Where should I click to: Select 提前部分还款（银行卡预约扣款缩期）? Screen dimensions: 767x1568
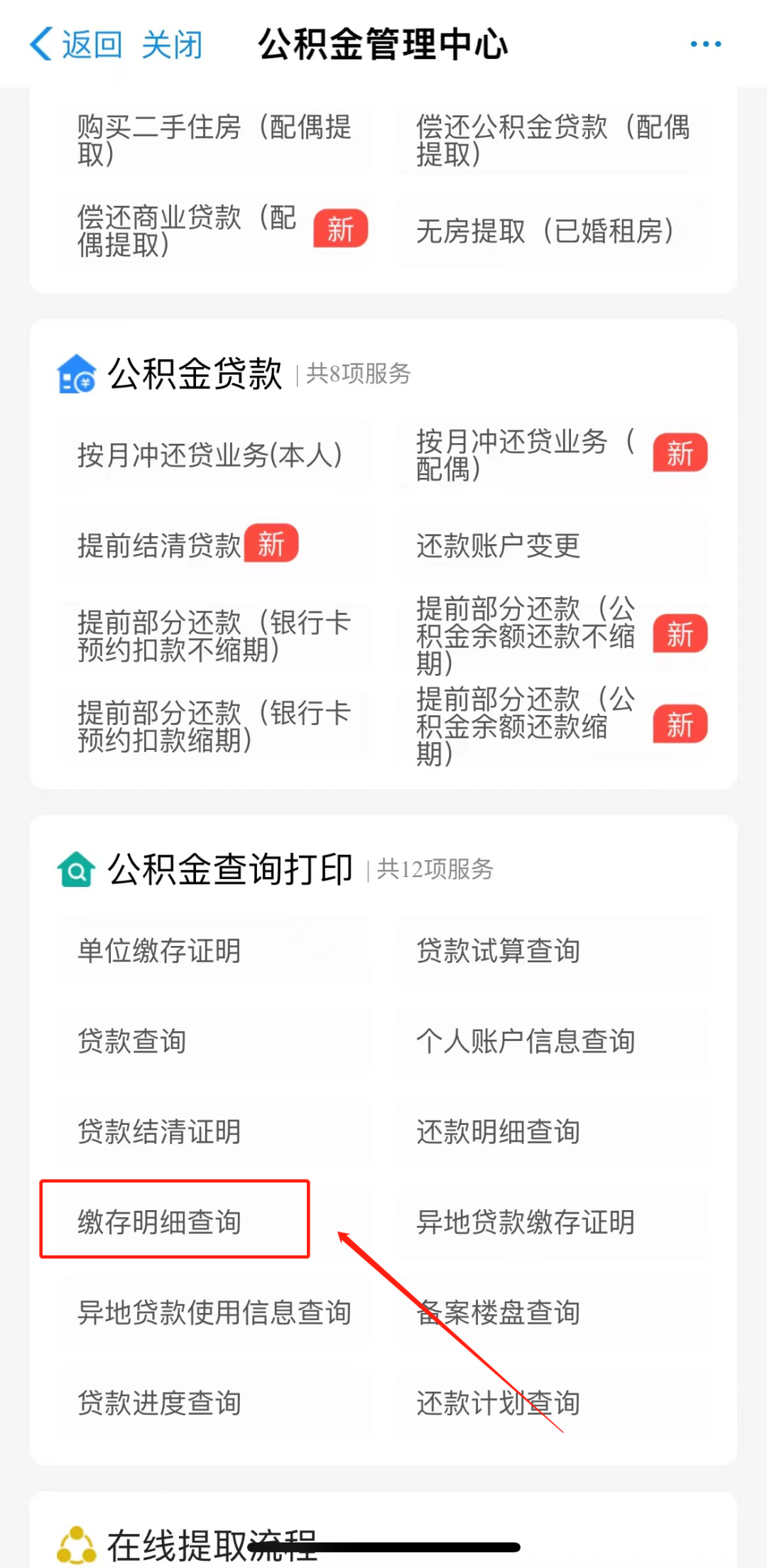point(213,726)
